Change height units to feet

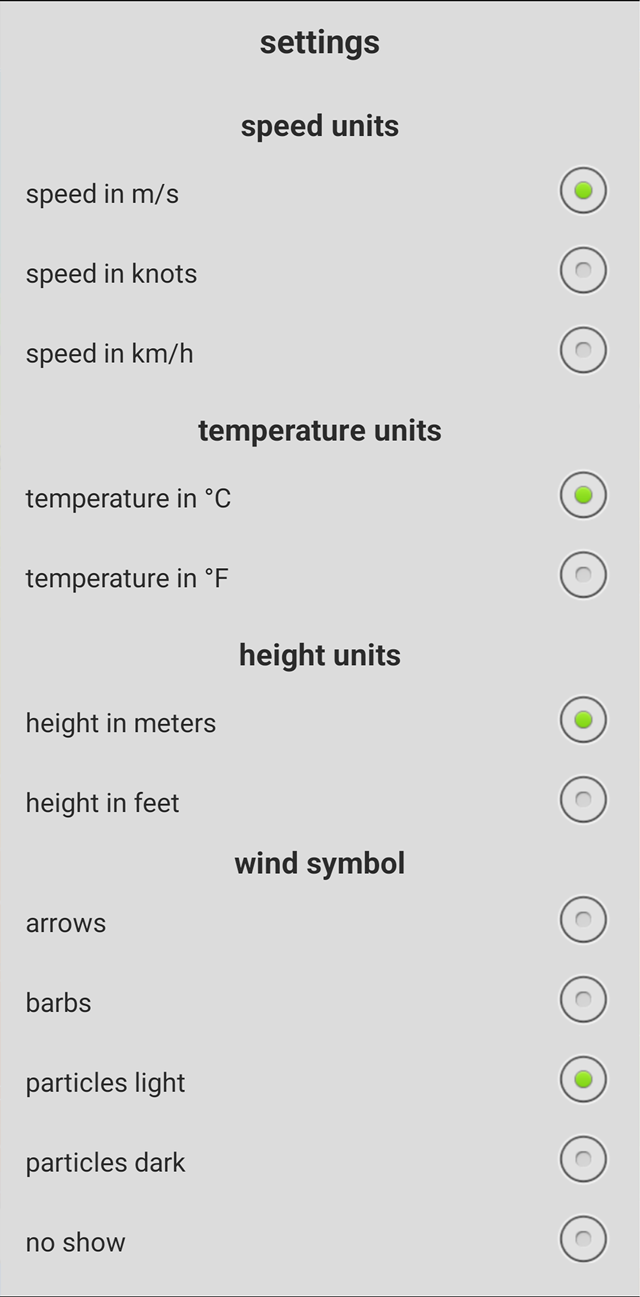point(583,800)
